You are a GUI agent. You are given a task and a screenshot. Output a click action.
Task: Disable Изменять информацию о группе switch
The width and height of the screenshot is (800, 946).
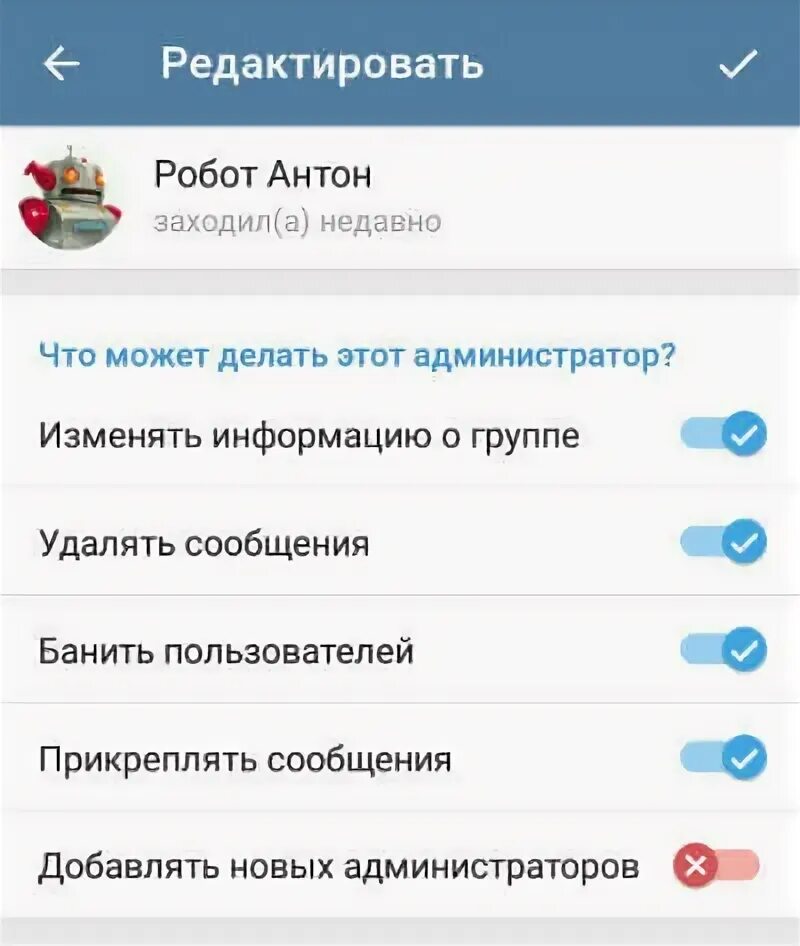click(x=723, y=435)
